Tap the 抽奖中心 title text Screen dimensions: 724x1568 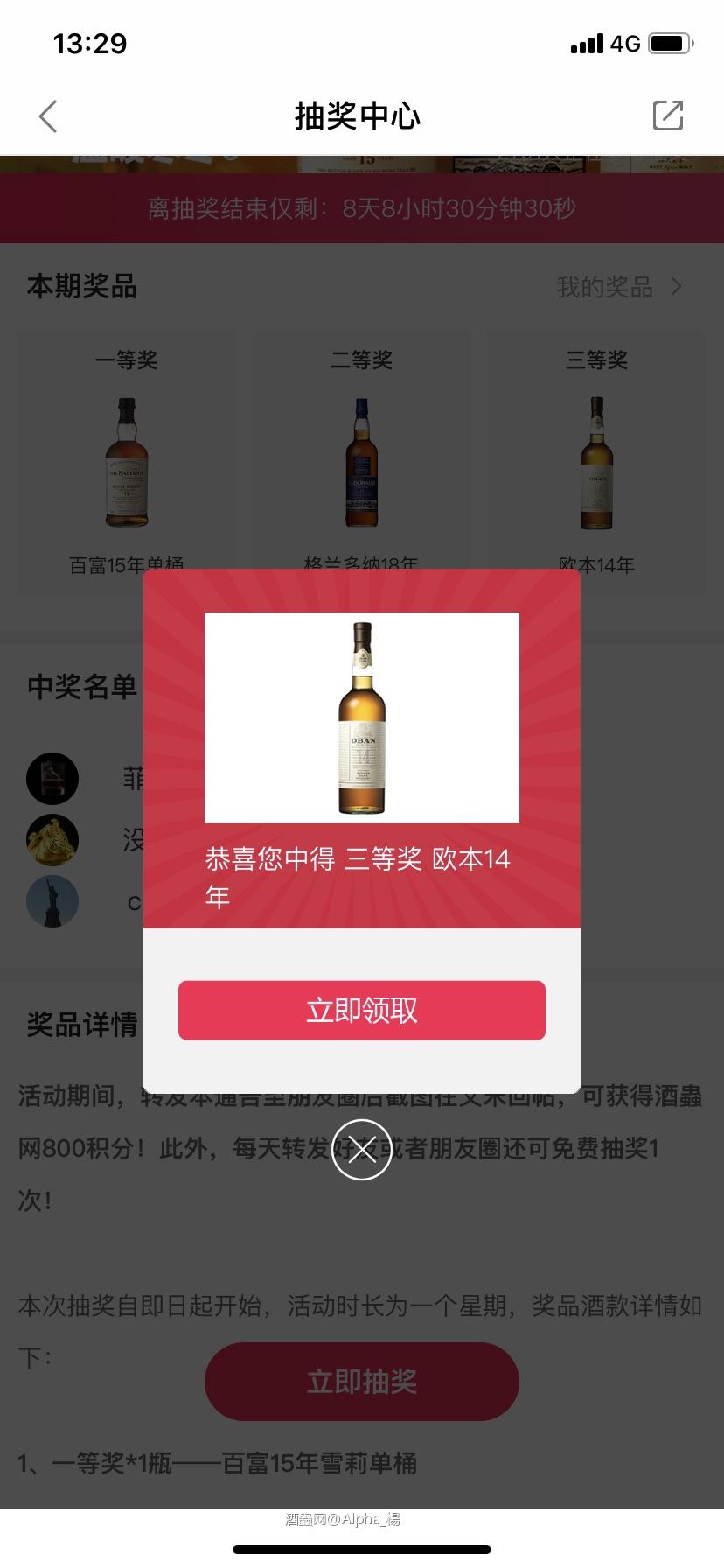[358, 115]
